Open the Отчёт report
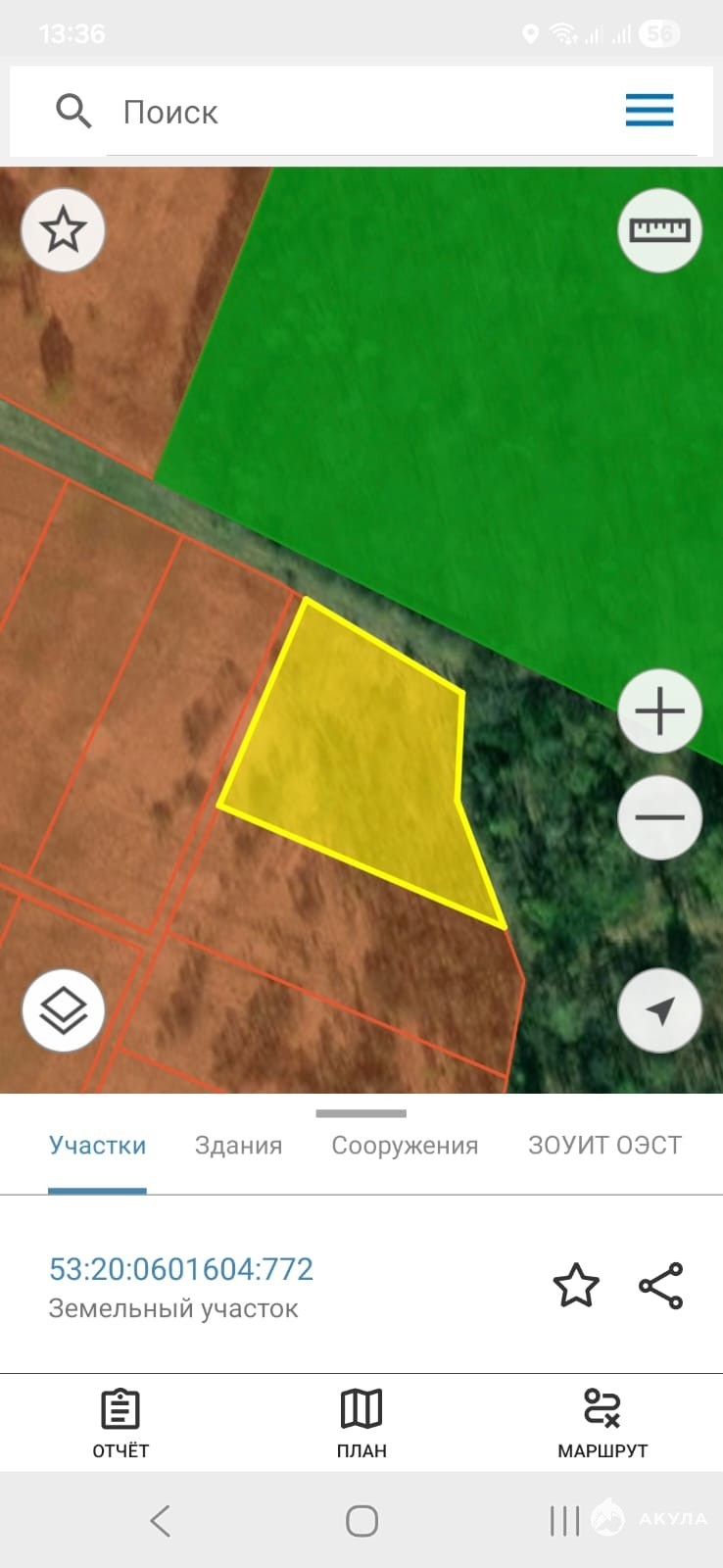This screenshot has width=723, height=1568. tap(120, 1423)
